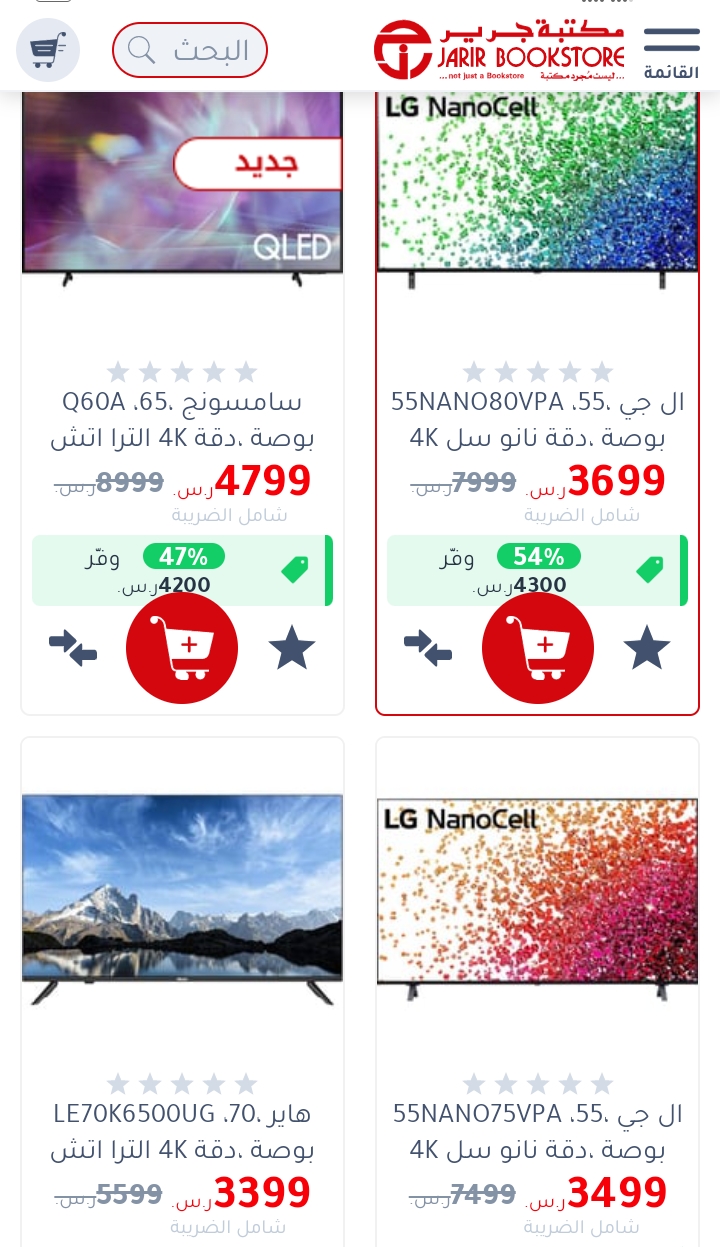
Task: Favorite the Samsung Q60A with star icon
Action: 292,648
